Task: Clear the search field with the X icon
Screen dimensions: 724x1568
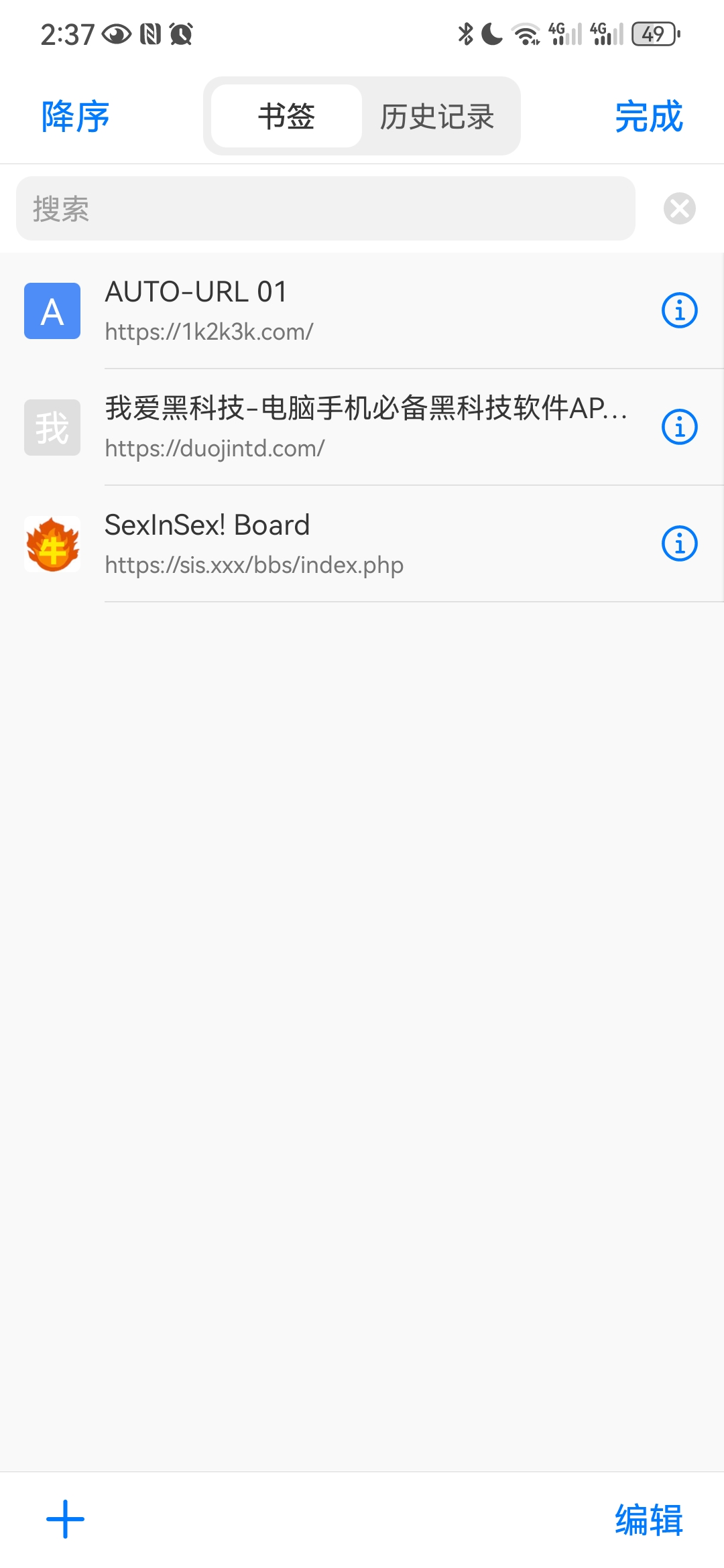Action: tap(680, 208)
